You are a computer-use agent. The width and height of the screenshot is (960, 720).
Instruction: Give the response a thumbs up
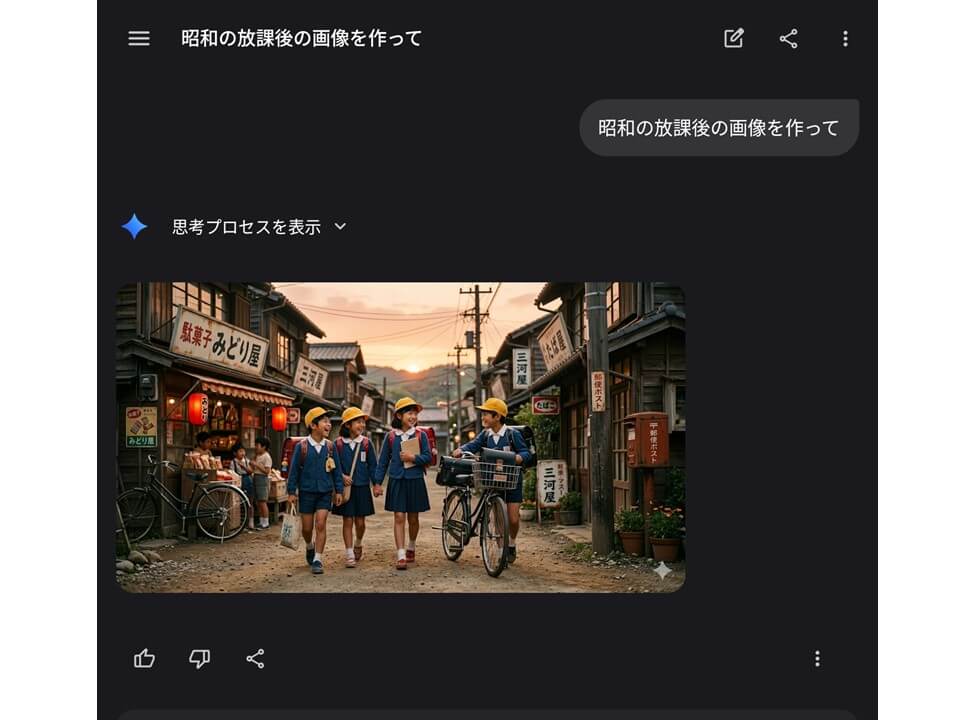(145, 658)
